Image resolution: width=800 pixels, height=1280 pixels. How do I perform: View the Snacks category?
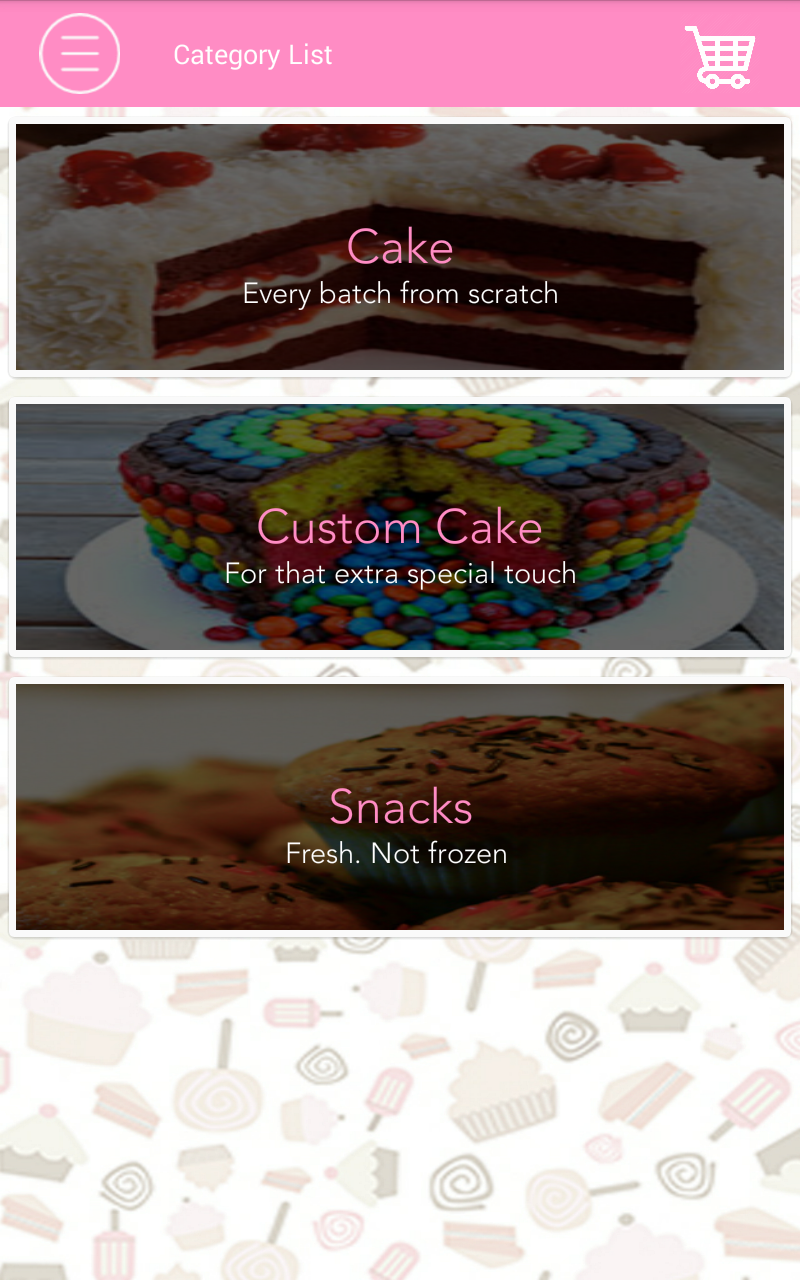point(400,807)
